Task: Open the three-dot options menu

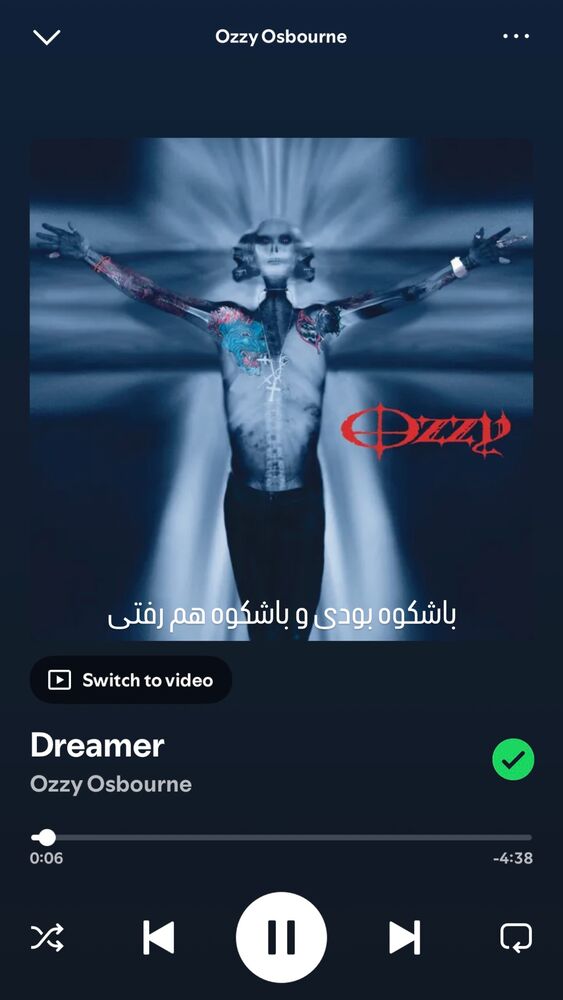Action: [x=516, y=36]
